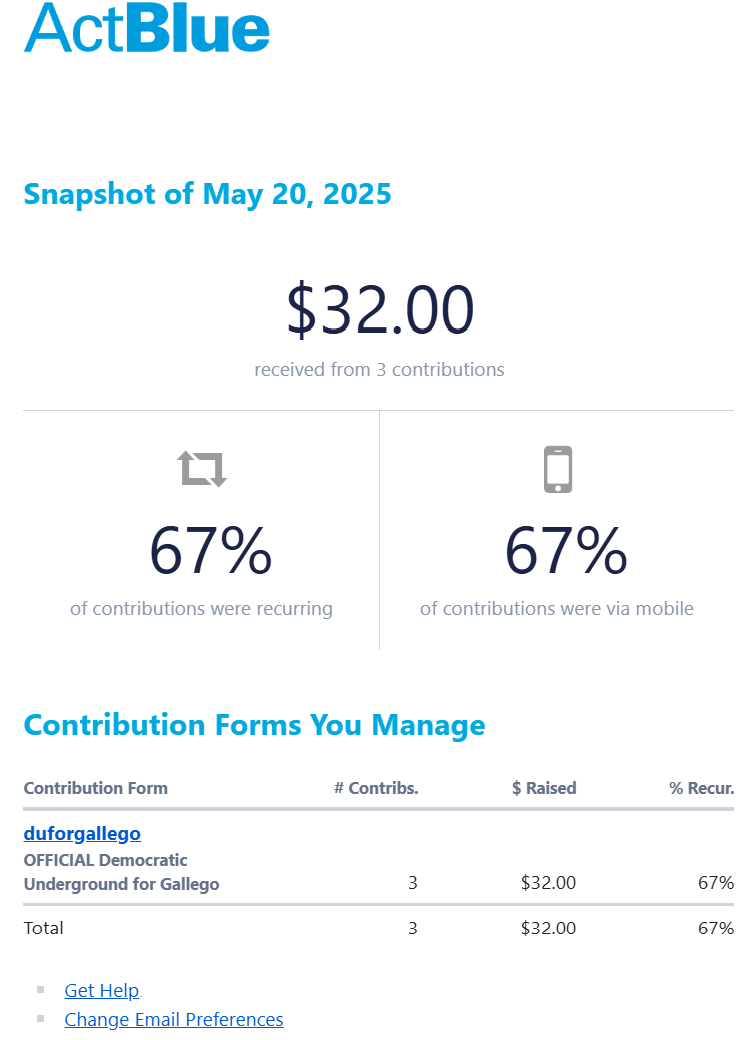Image resolution: width=750 pixels, height=1040 pixels.
Task: Open Change Email Preferences link
Action: pyautogui.click(x=174, y=1019)
